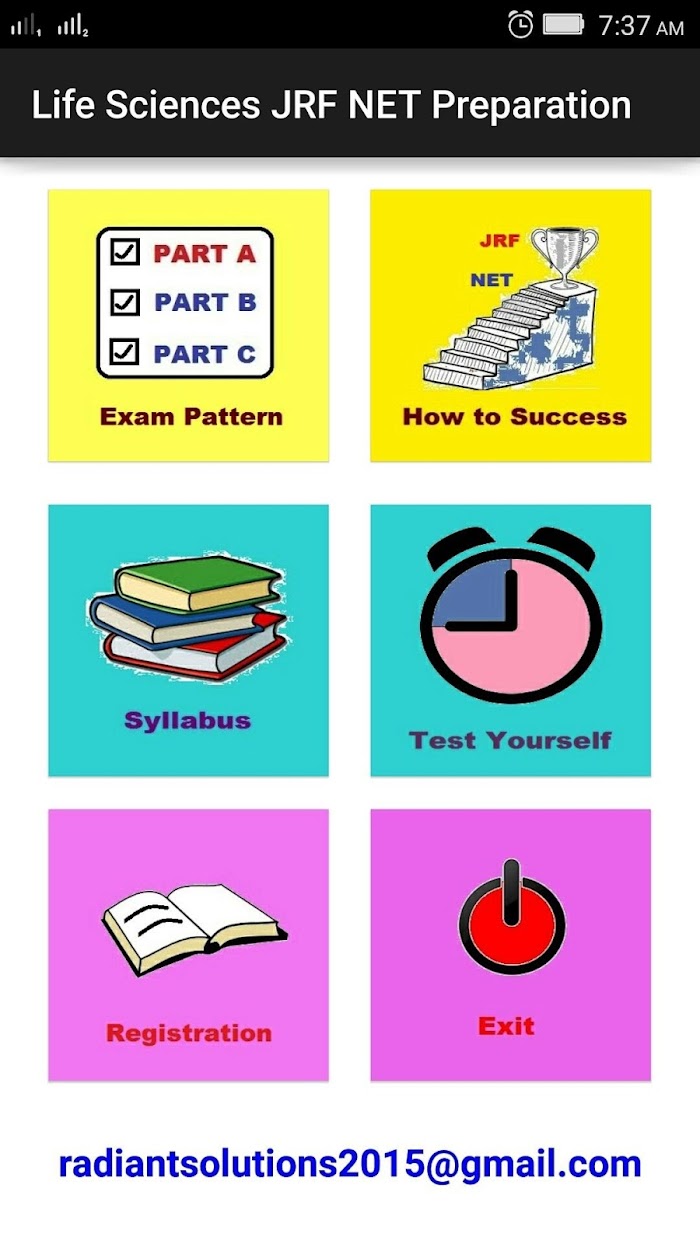Start the Test Yourself quiz
This screenshot has width=700, height=1244.
click(x=510, y=640)
